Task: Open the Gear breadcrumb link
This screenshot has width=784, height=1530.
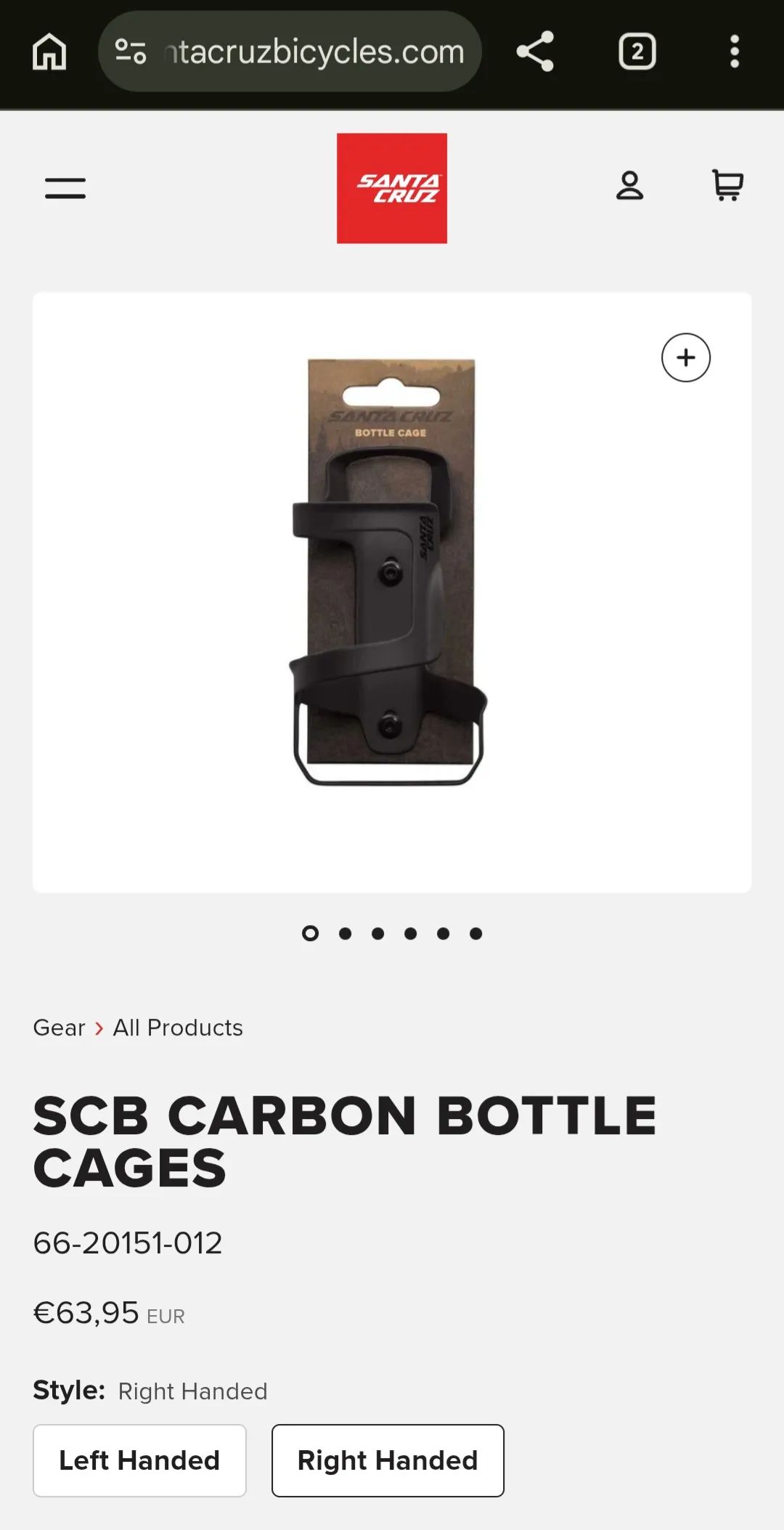Action: (x=59, y=1028)
